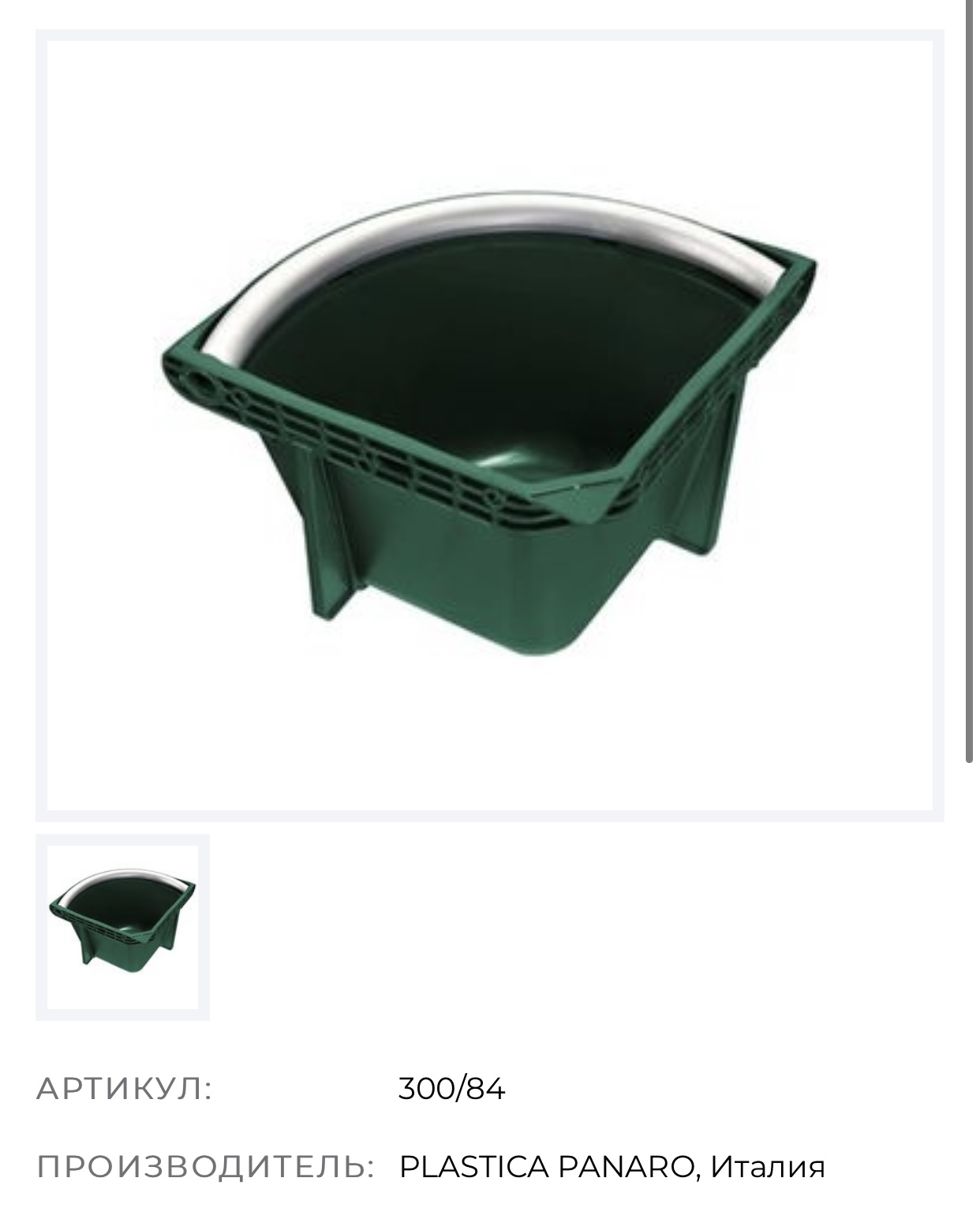Select the green feeder thumbnail below the photo
This screenshot has width=980, height=1219.
pos(122,926)
